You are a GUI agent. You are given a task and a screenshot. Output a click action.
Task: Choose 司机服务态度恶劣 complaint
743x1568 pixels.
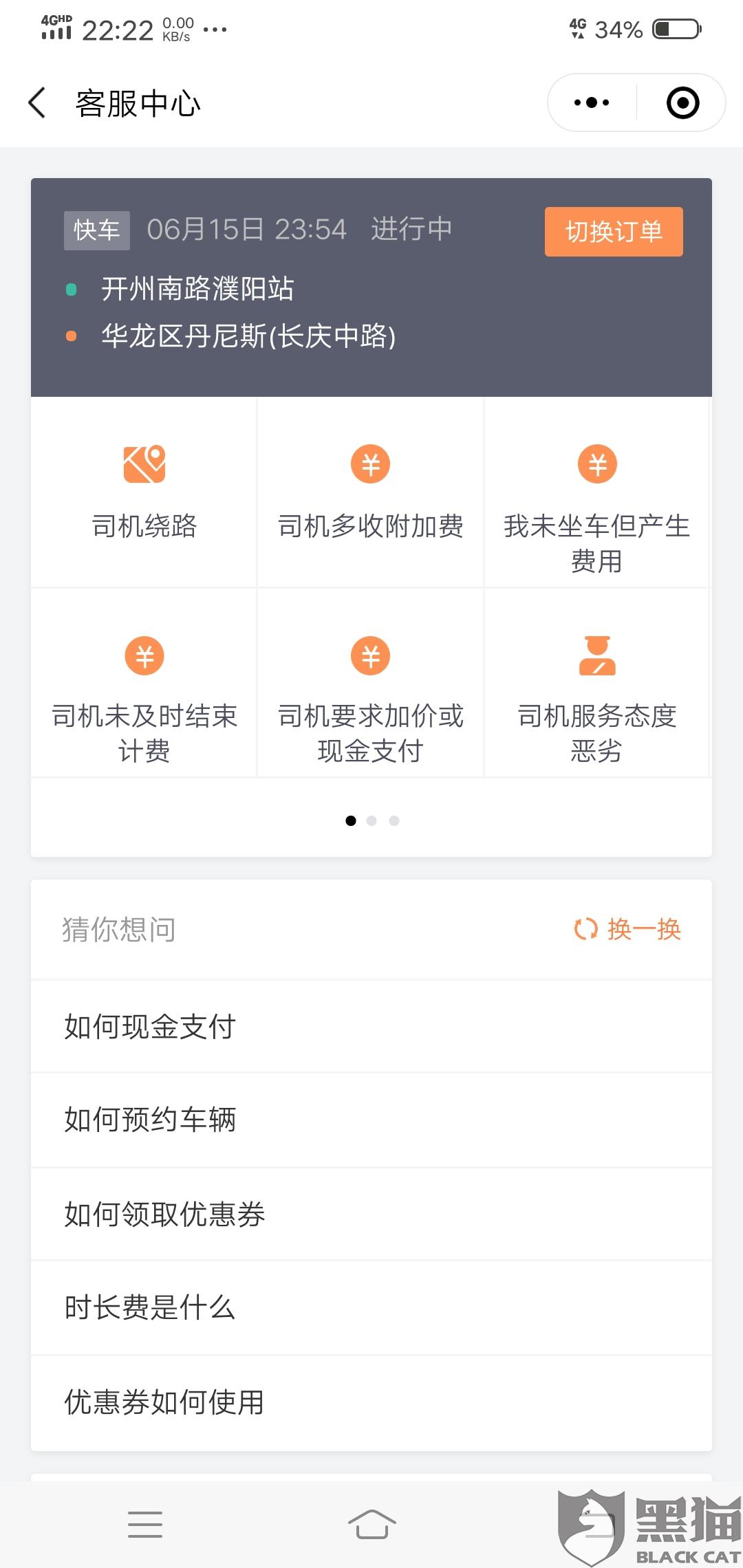tap(596, 699)
